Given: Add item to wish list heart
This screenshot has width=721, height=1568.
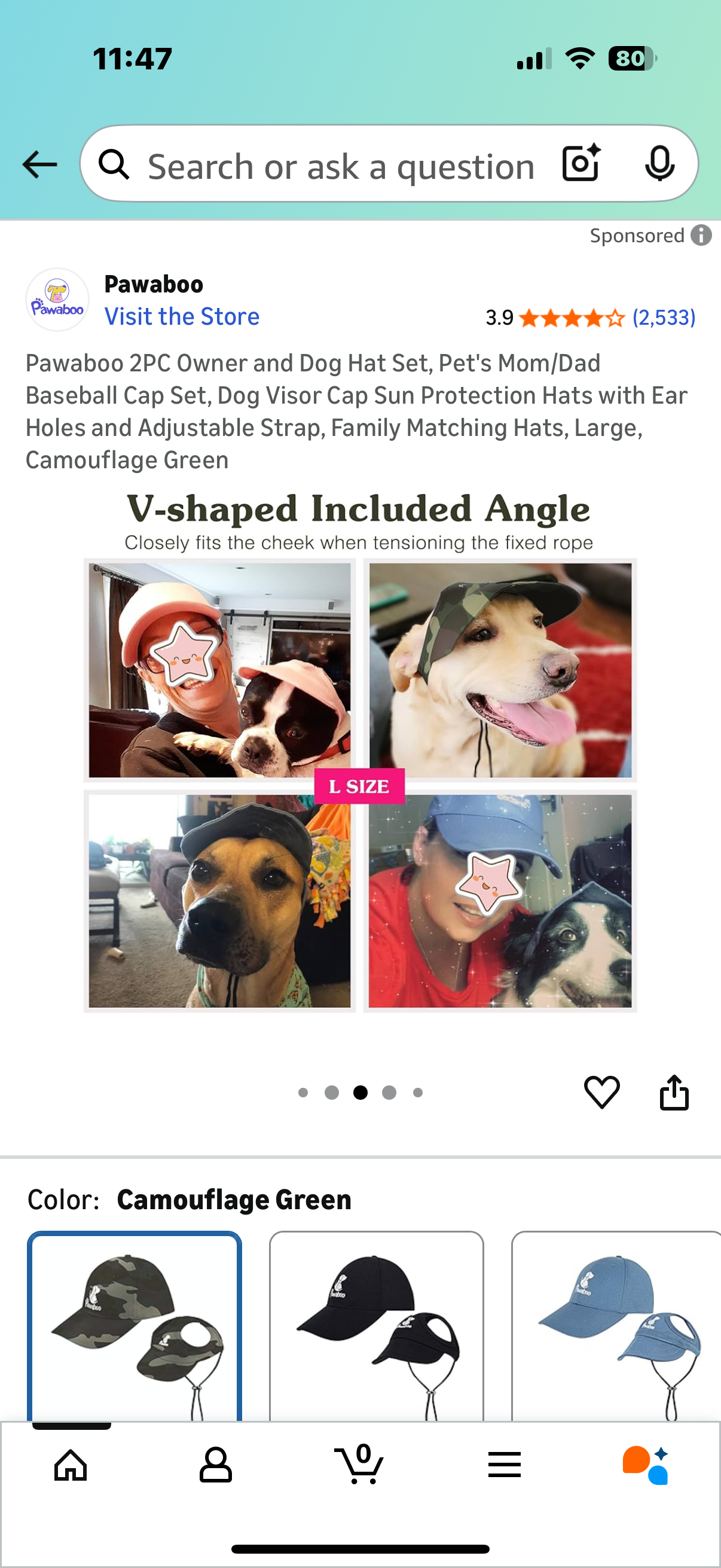Looking at the screenshot, I should (601, 1092).
